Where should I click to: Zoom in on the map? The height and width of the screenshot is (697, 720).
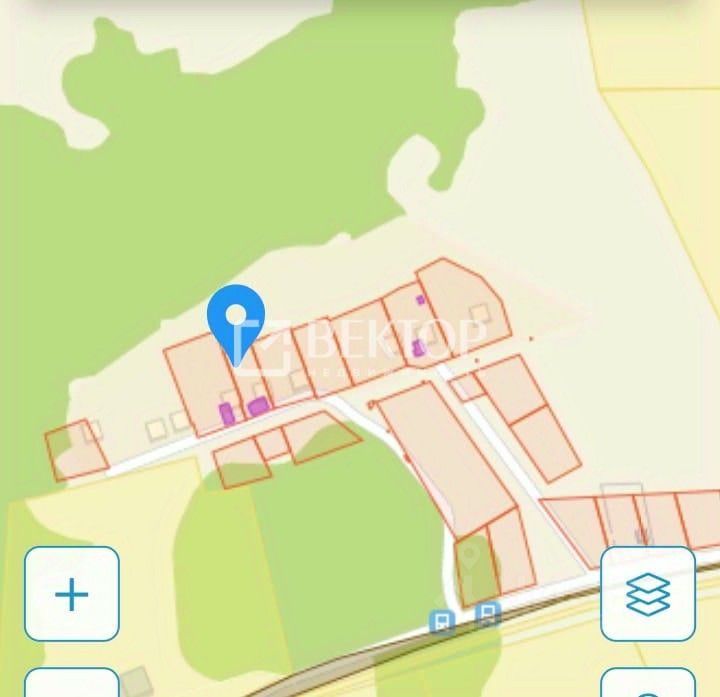pyautogui.click(x=72, y=594)
